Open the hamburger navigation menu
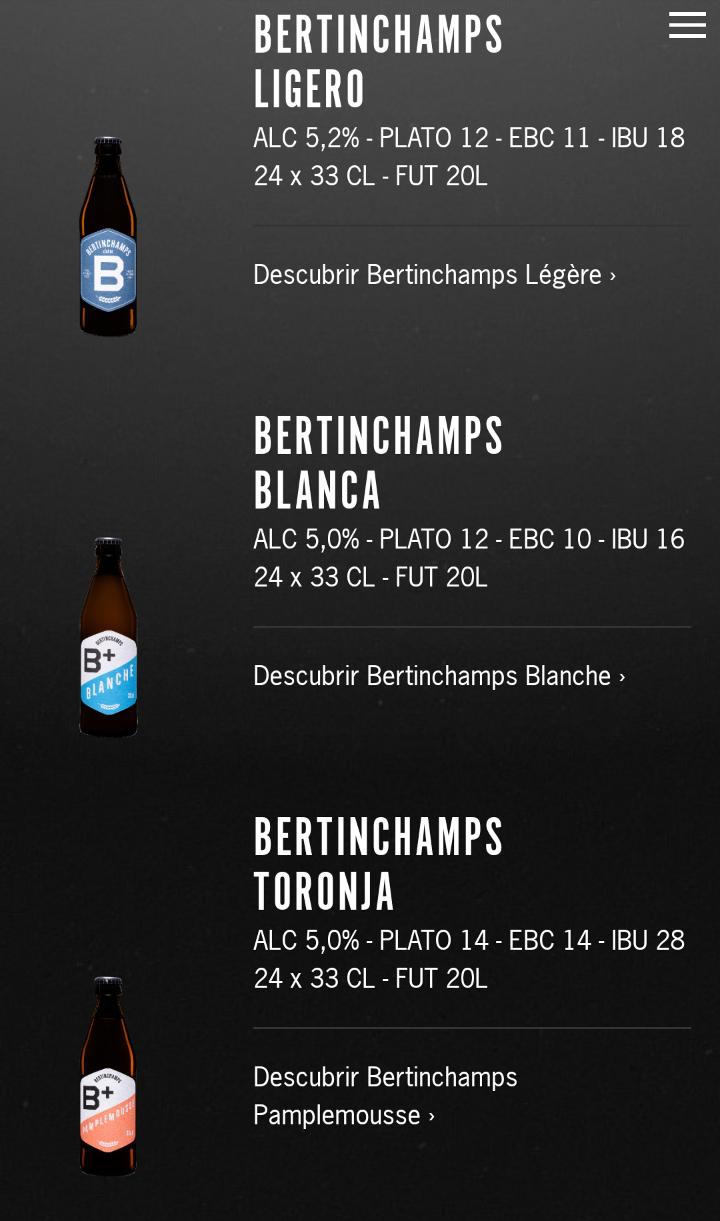 687,25
